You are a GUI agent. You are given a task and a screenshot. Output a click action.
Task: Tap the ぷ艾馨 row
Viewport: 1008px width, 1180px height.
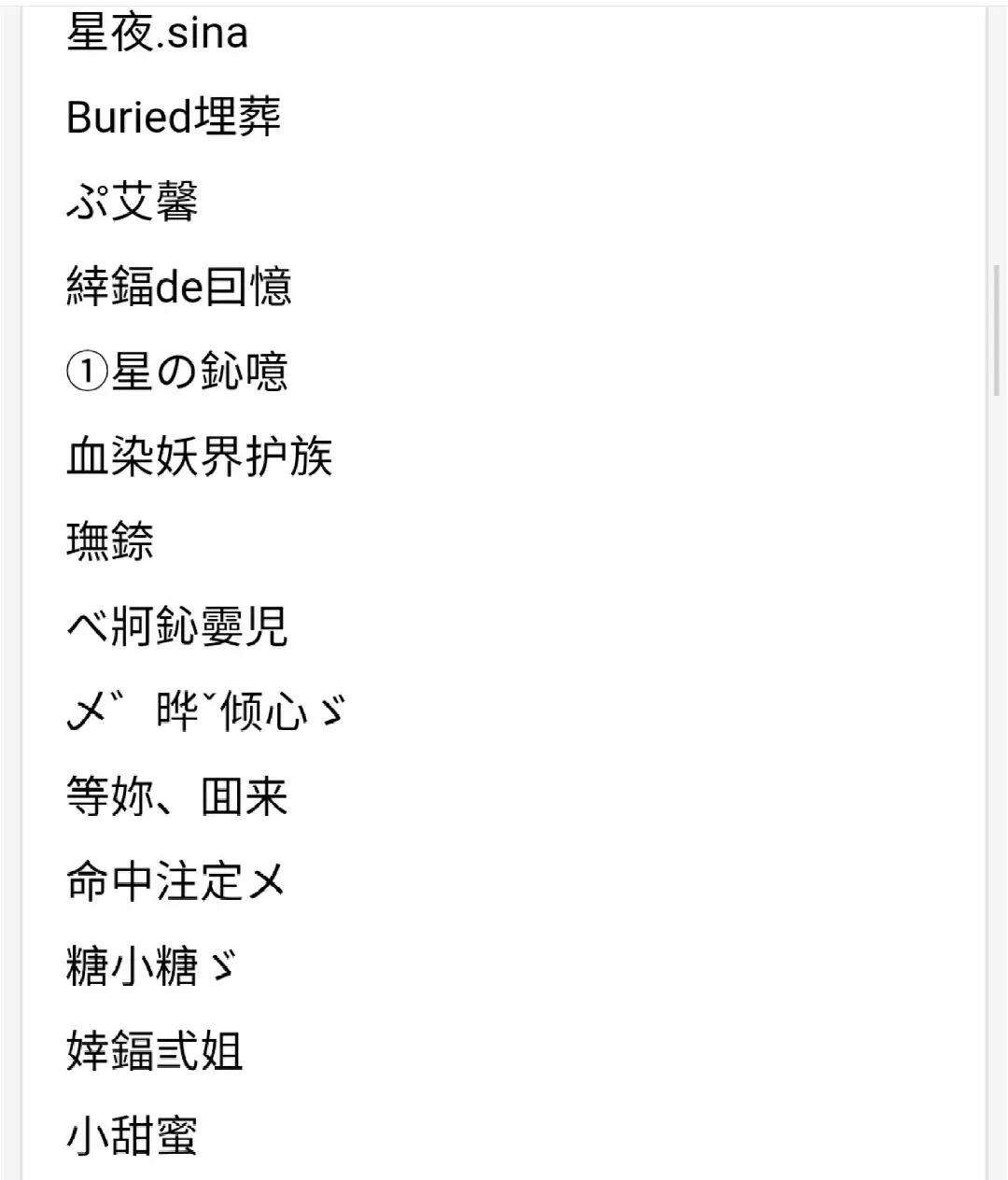pos(133,203)
